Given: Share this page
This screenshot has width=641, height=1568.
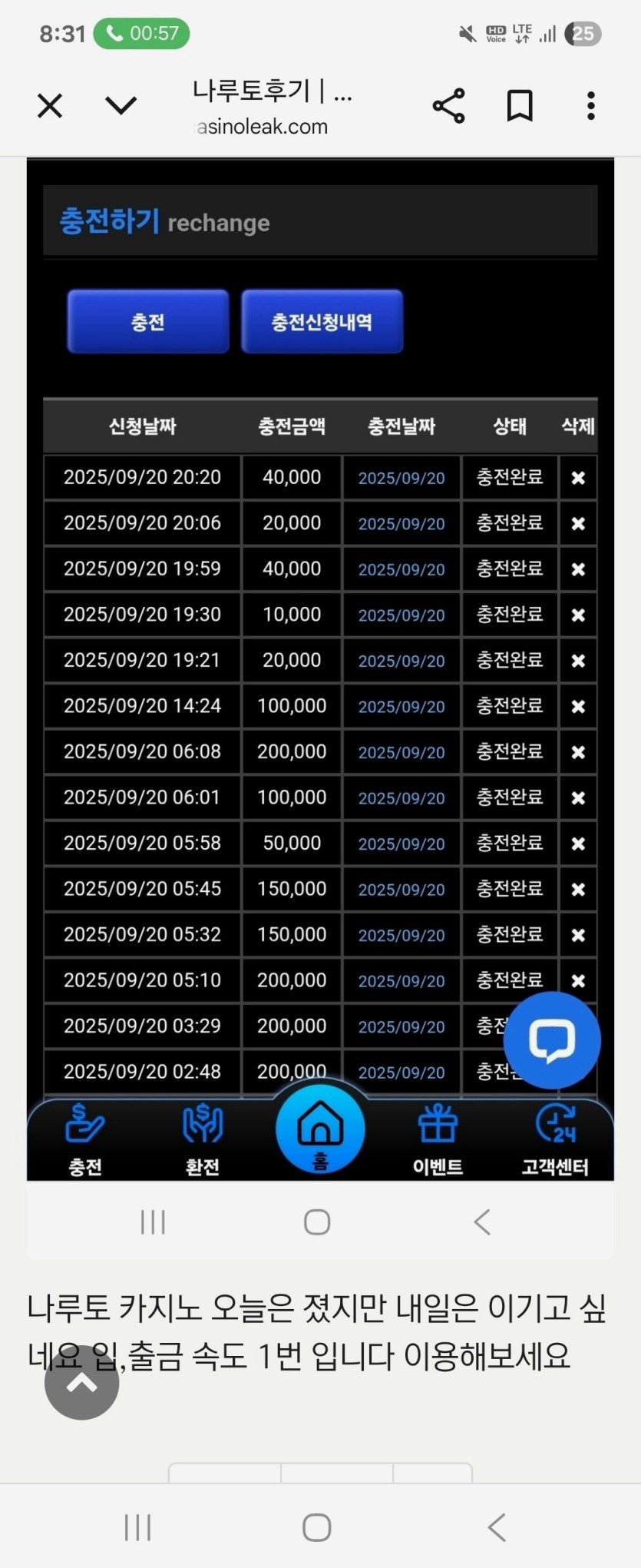Looking at the screenshot, I should (449, 106).
